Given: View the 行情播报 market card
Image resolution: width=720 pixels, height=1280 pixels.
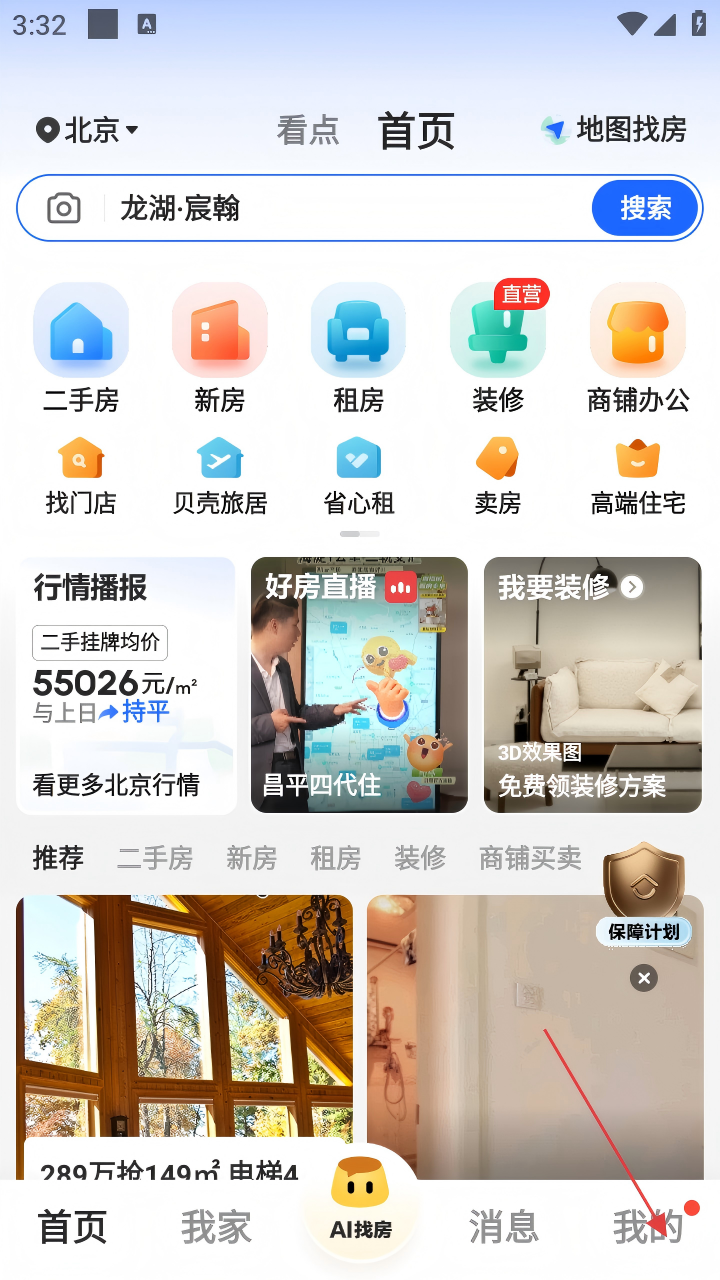Looking at the screenshot, I should click(126, 685).
